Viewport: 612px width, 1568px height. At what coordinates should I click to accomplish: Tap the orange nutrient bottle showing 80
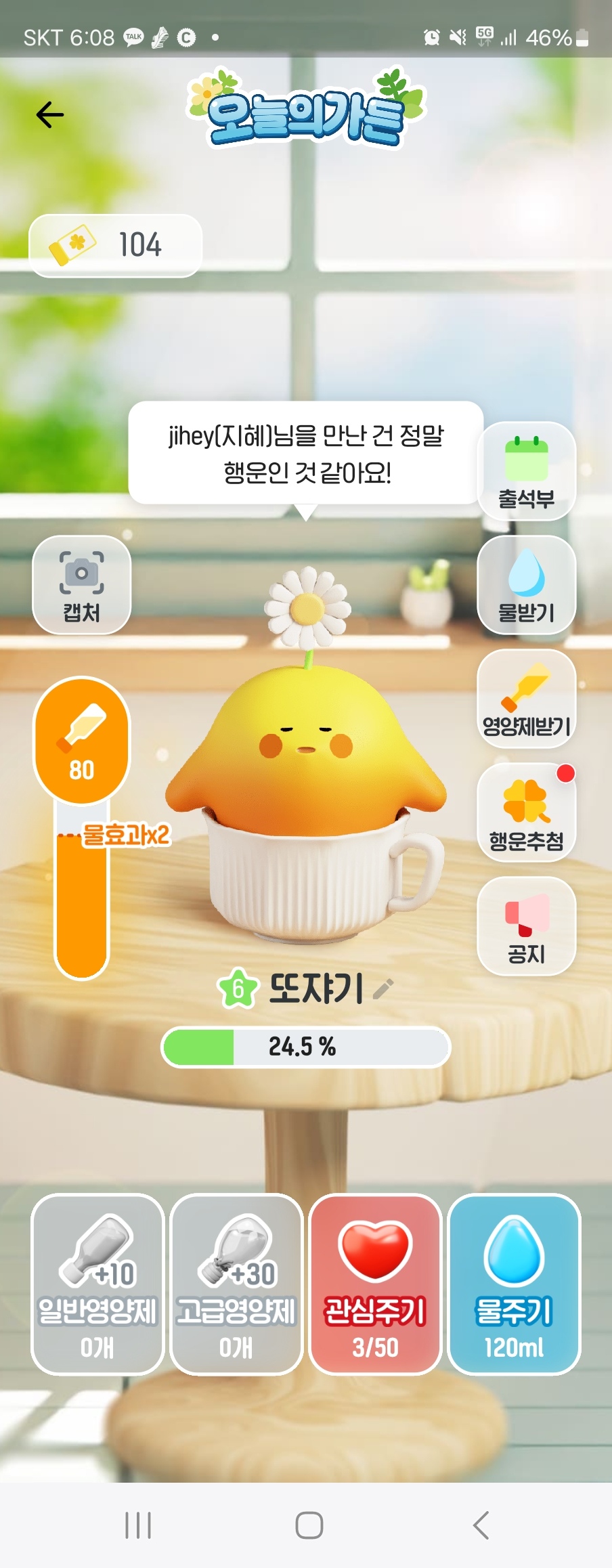[x=82, y=740]
